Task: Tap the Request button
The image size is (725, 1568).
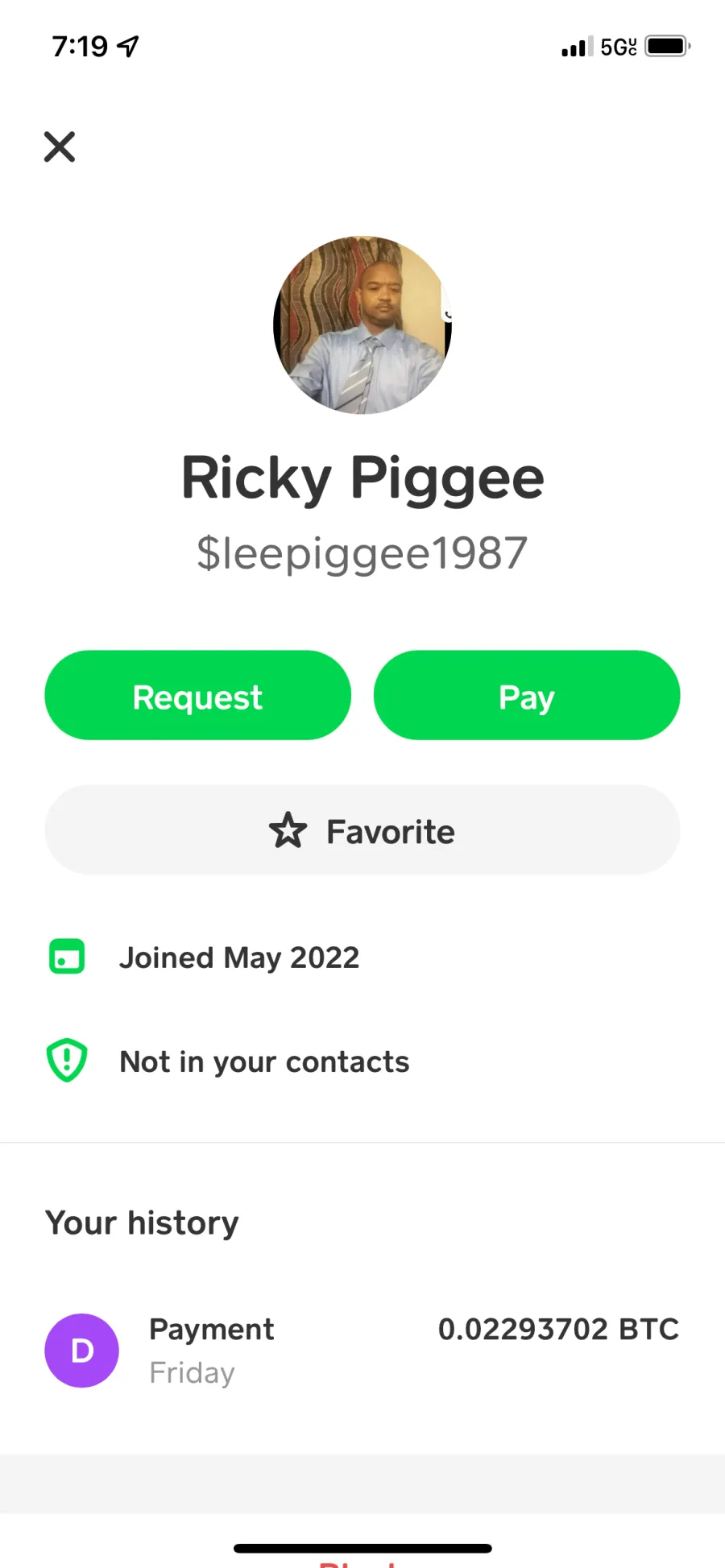Action: (x=197, y=696)
